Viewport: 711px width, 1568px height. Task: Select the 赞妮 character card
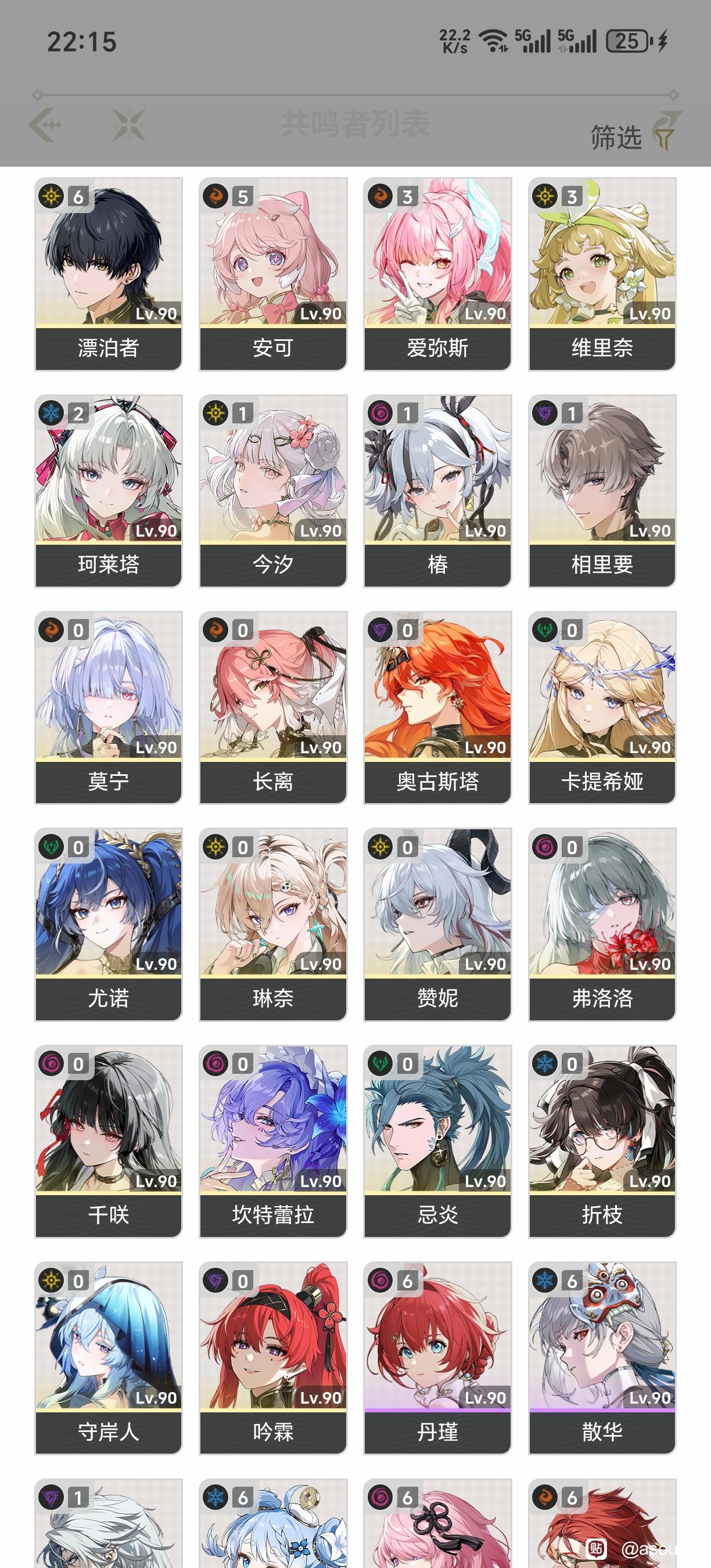point(437,924)
